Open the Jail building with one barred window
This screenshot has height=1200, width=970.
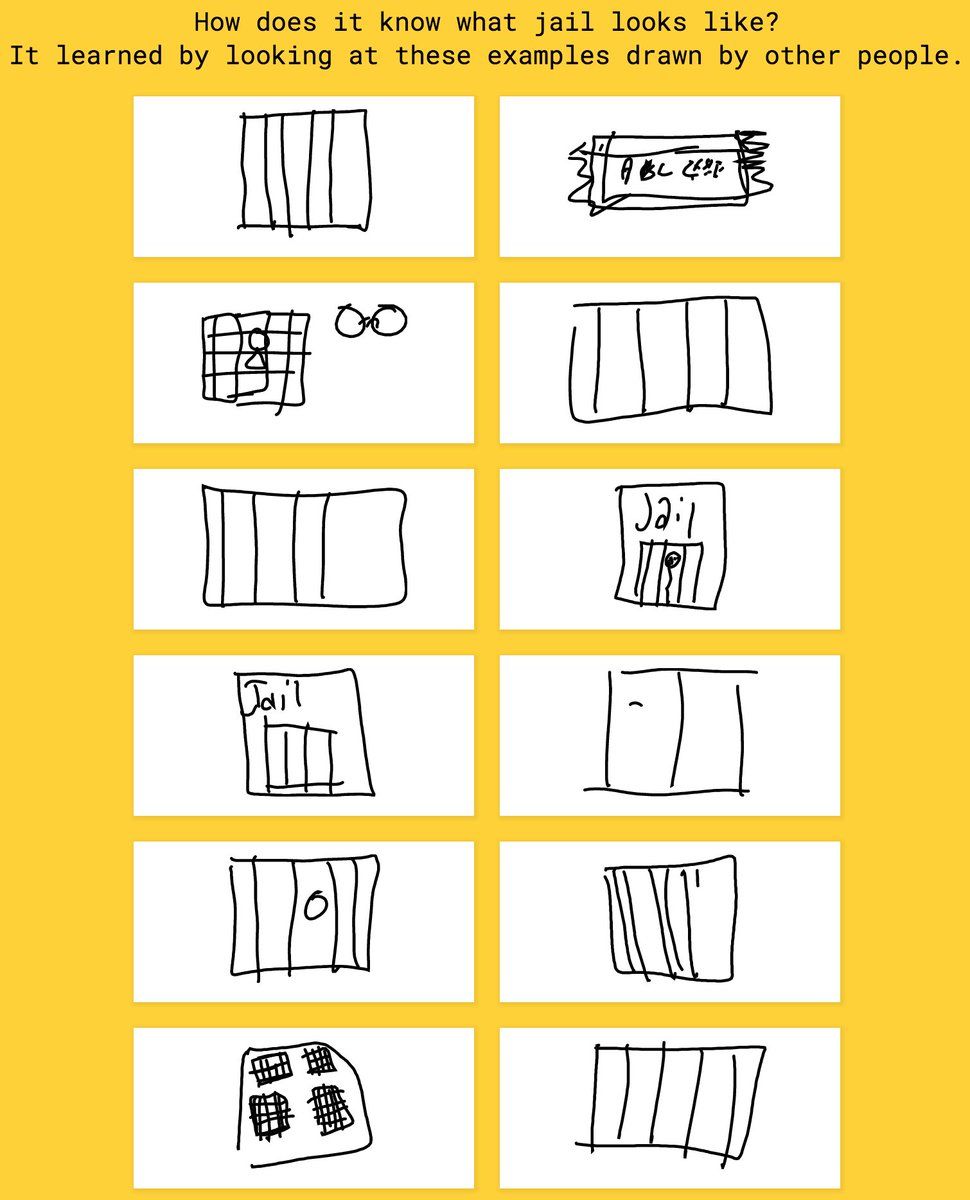pos(303,734)
